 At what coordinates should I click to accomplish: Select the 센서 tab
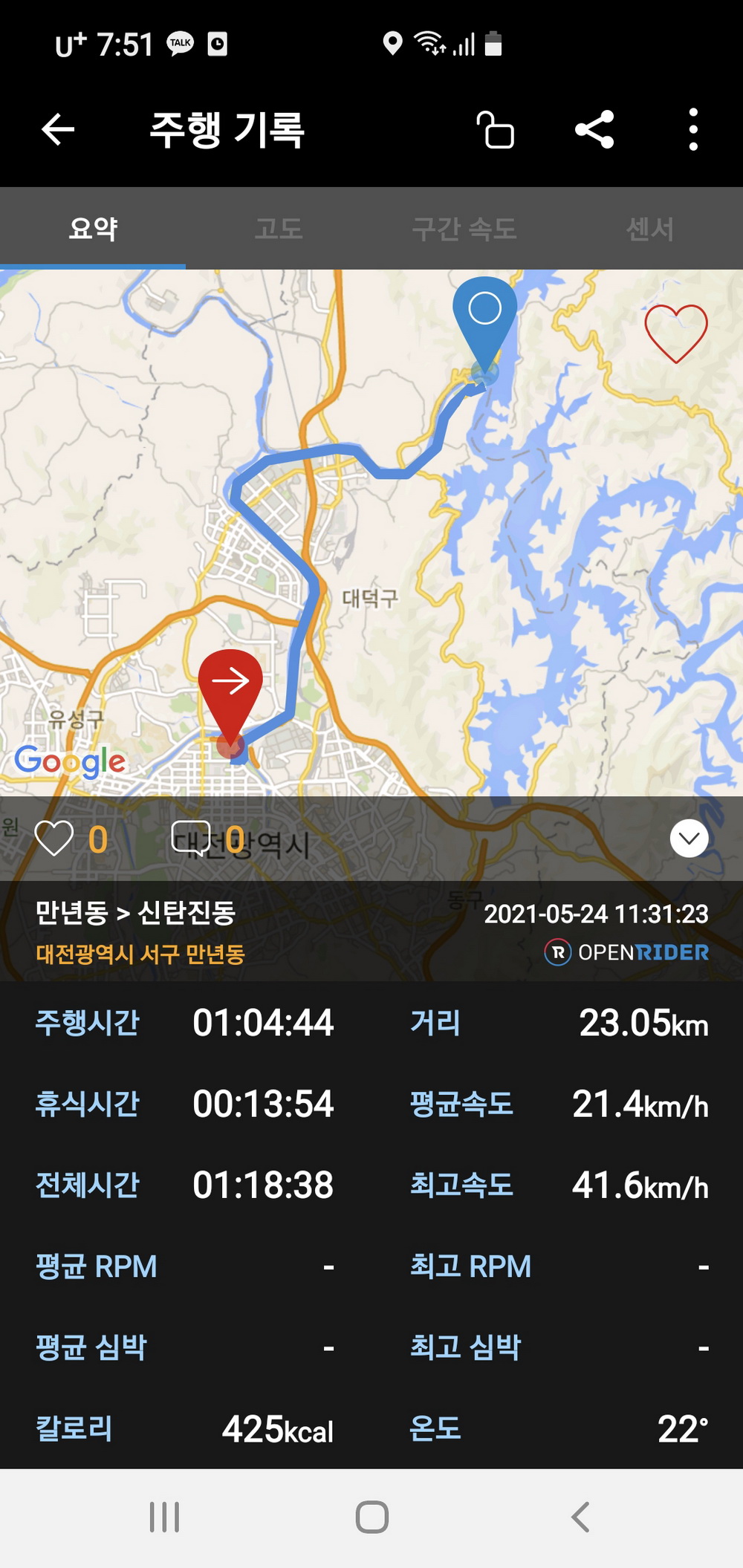point(650,228)
